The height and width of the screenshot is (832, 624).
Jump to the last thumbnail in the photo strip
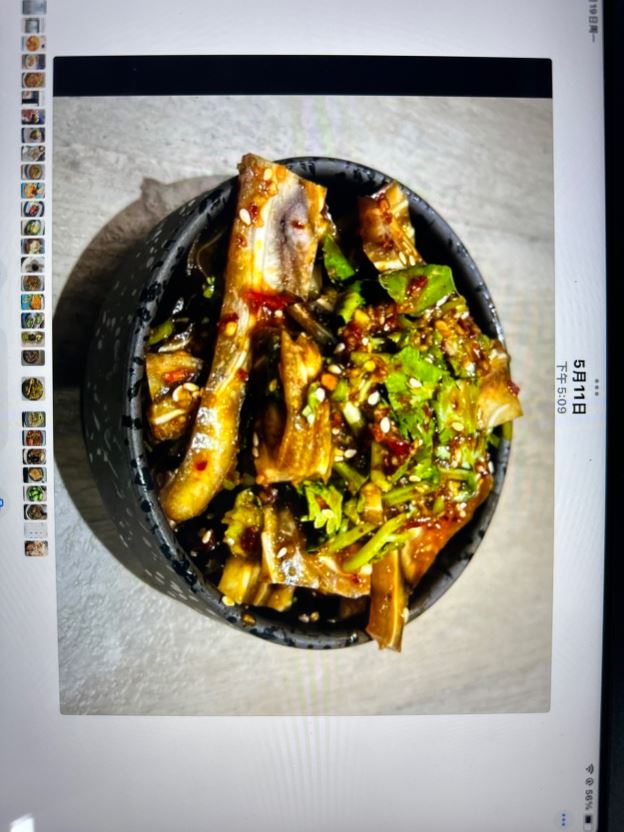pyautogui.click(x=35, y=548)
